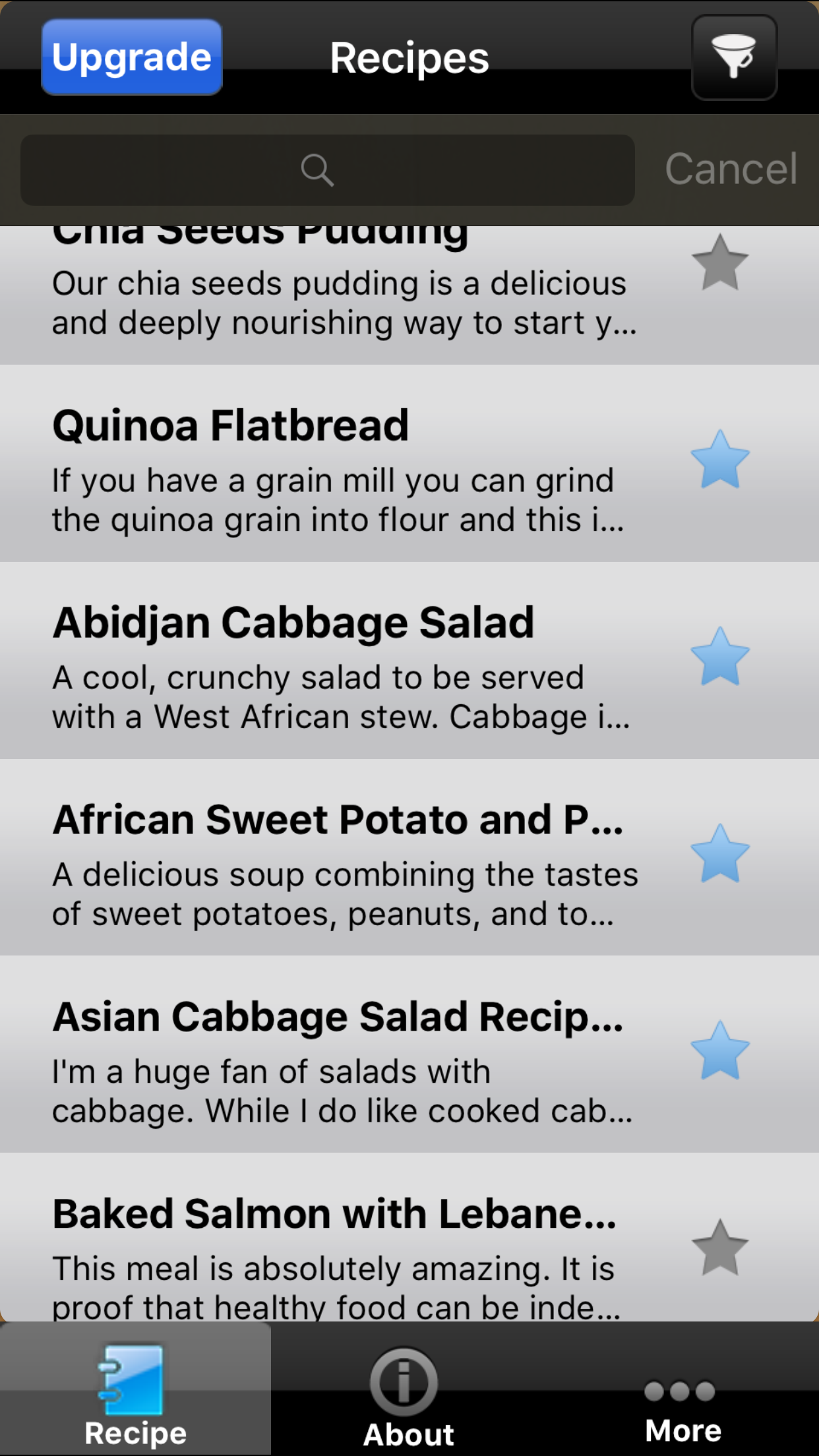Unfavorite Quinoa Flatbread with its star
This screenshot has height=1456, width=819.
click(x=719, y=460)
